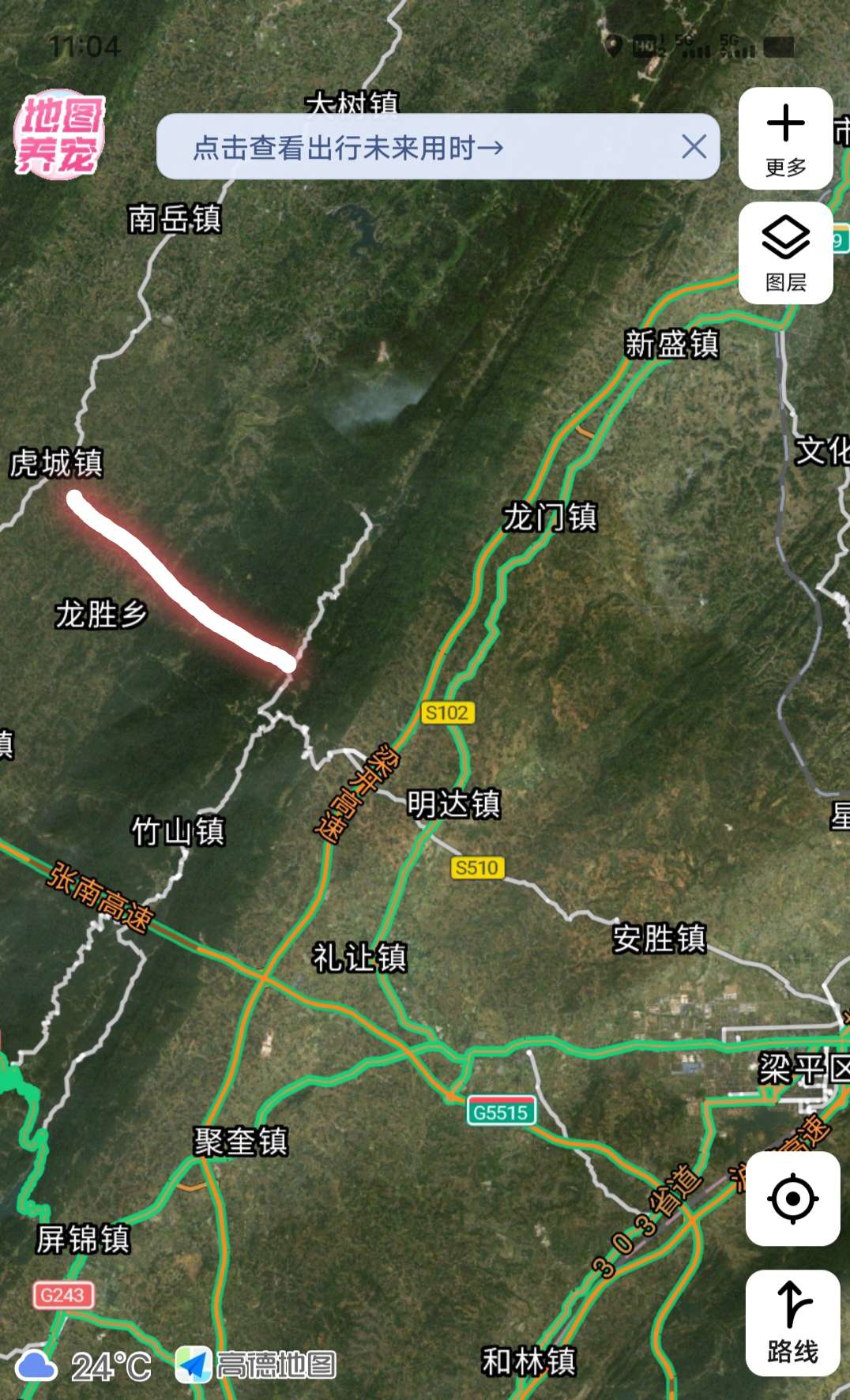Screen dimensions: 850x1400
Task: Open the 更多 (more) menu
Action: pyautogui.click(x=785, y=138)
